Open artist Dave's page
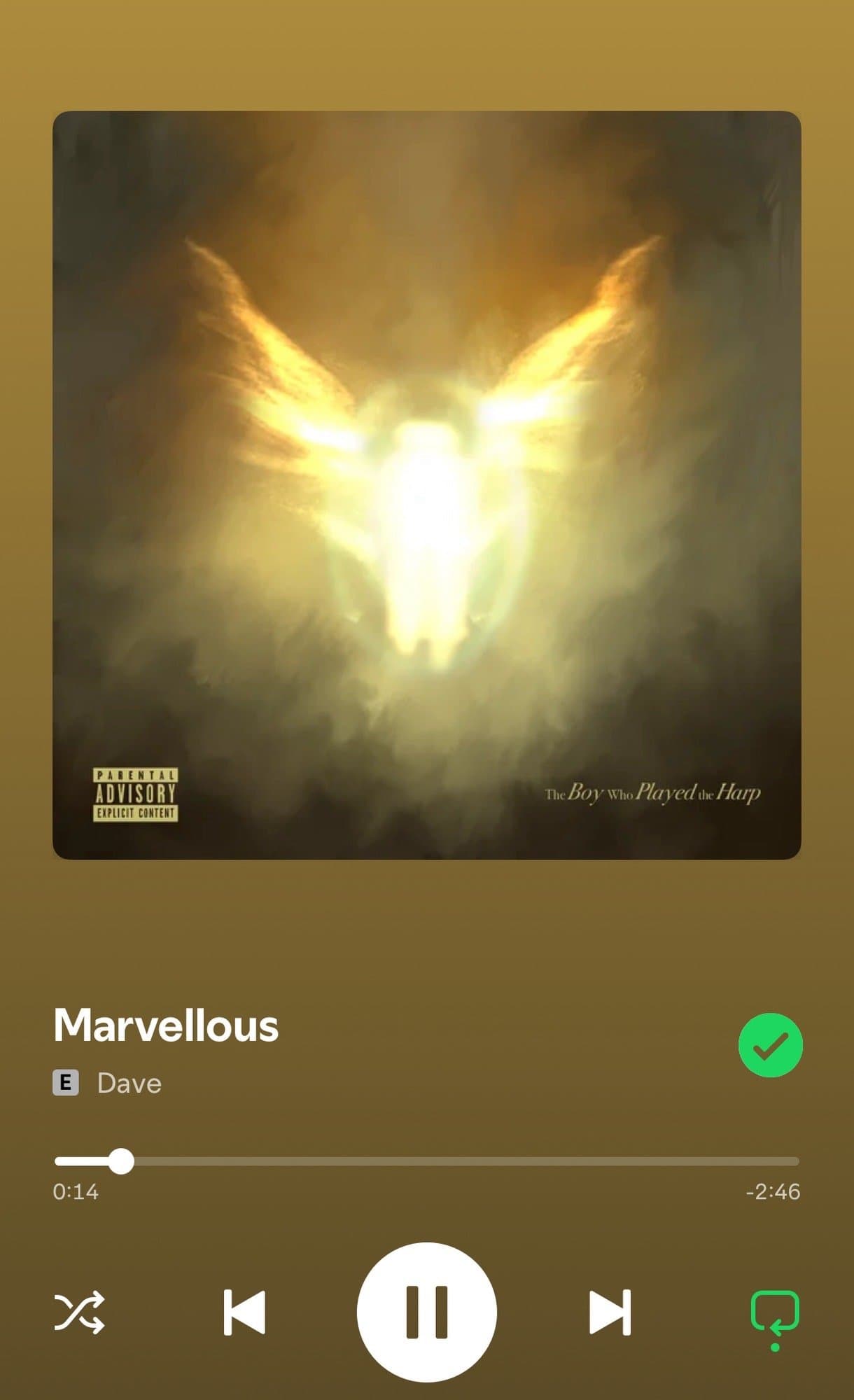Screen dimensions: 854x1400 coord(129,1083)
